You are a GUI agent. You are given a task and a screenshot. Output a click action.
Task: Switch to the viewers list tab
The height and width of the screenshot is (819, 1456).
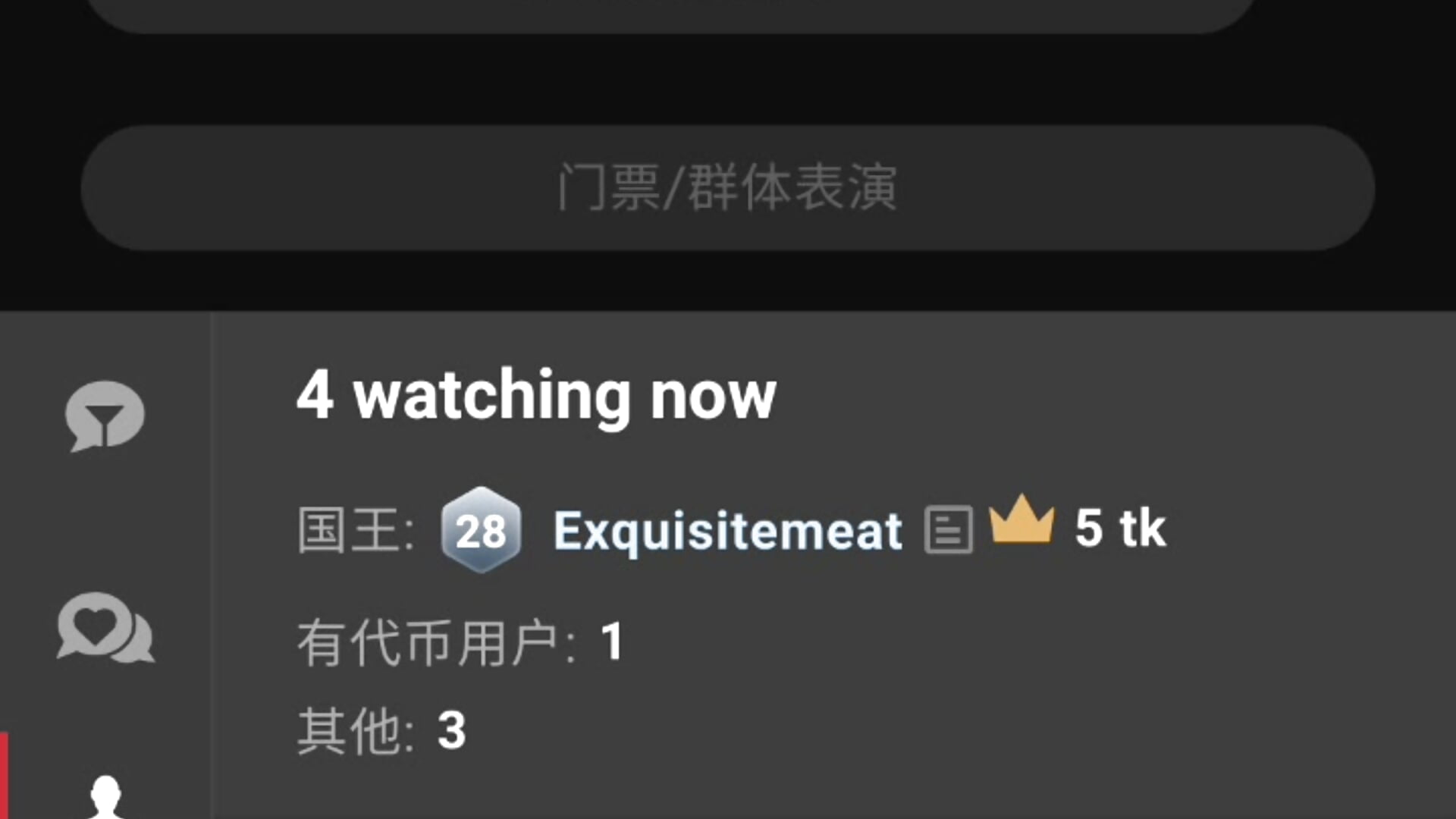105,796
